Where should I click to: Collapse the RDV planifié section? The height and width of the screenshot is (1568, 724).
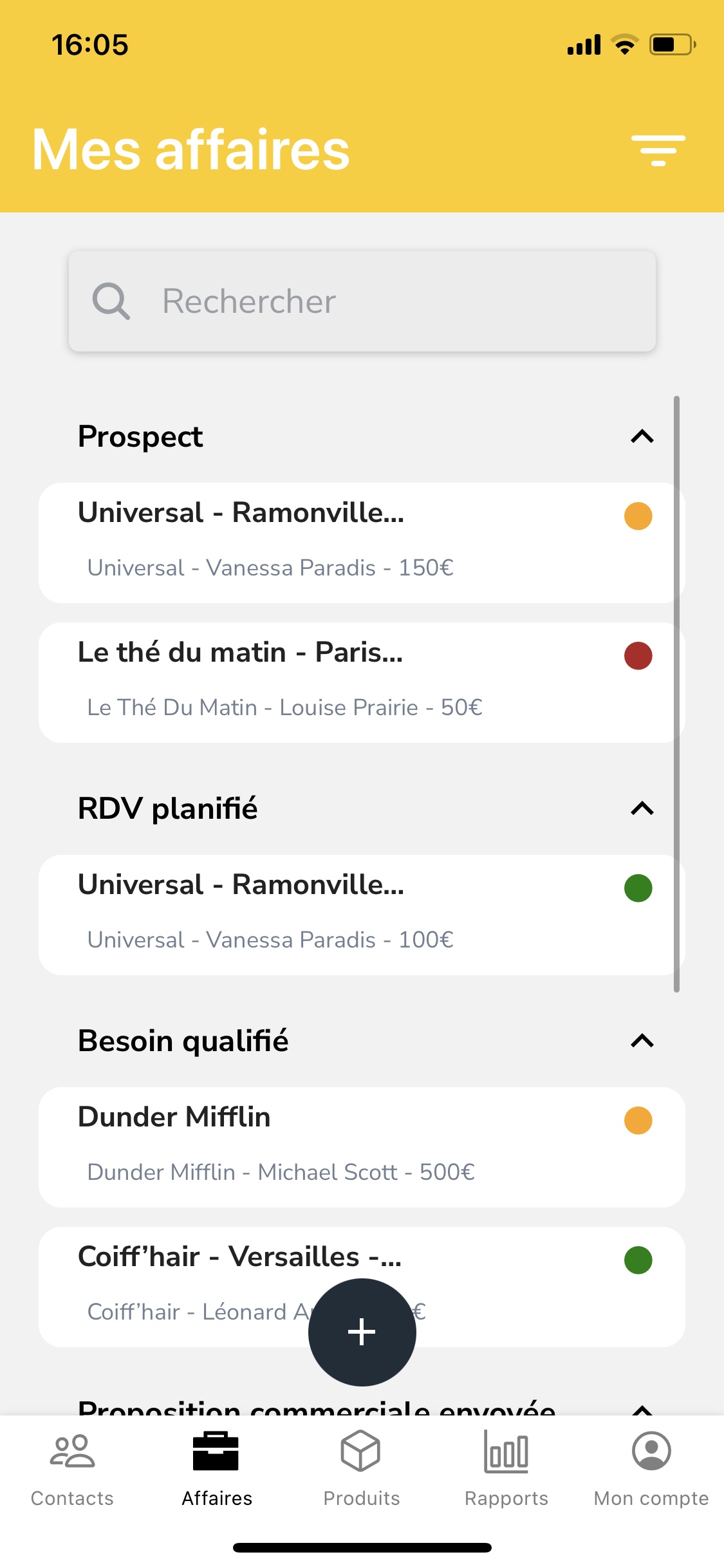[x=641, y=808]
